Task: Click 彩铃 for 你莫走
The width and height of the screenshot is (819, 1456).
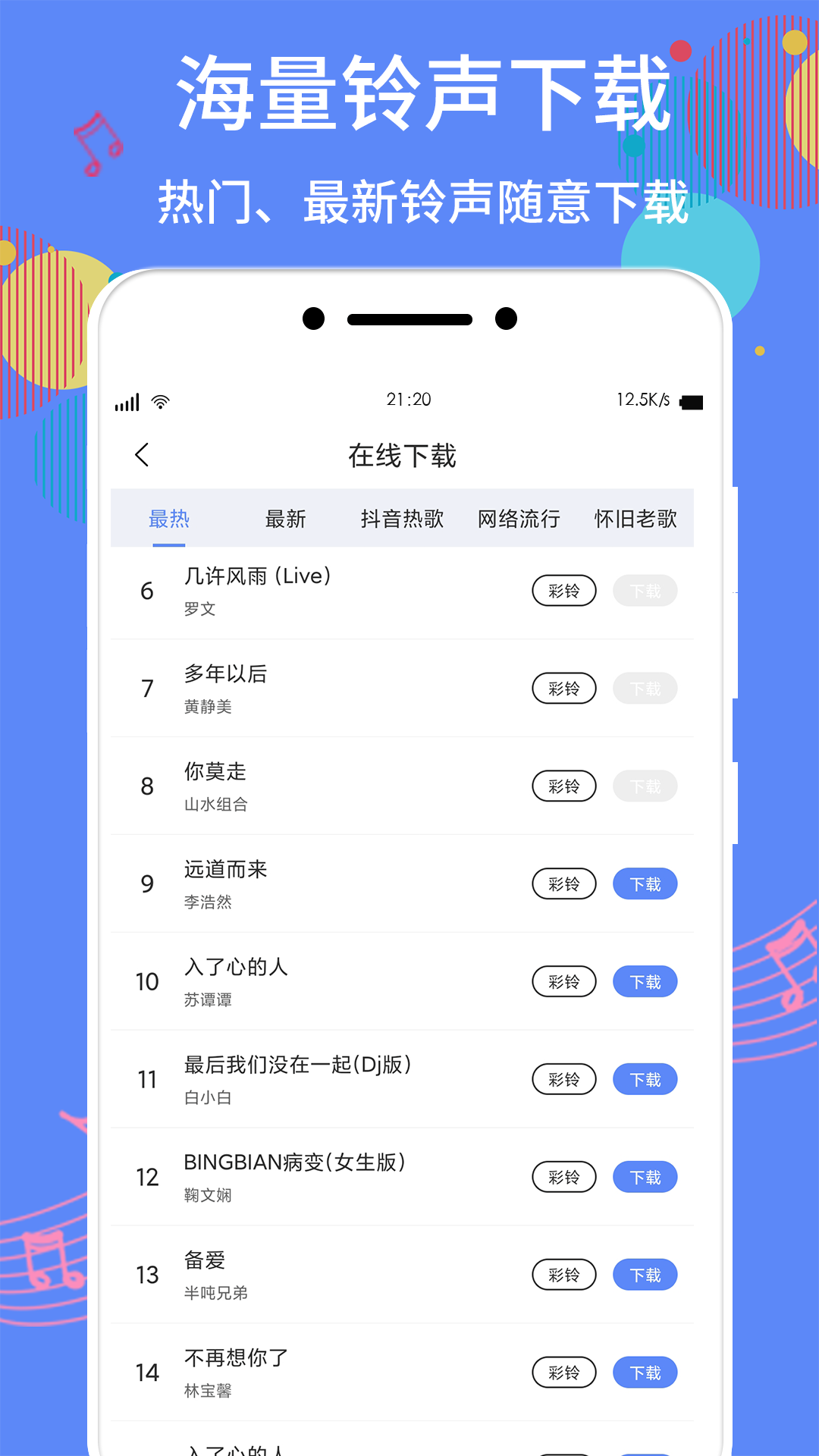Action: [x=563, y=786]
